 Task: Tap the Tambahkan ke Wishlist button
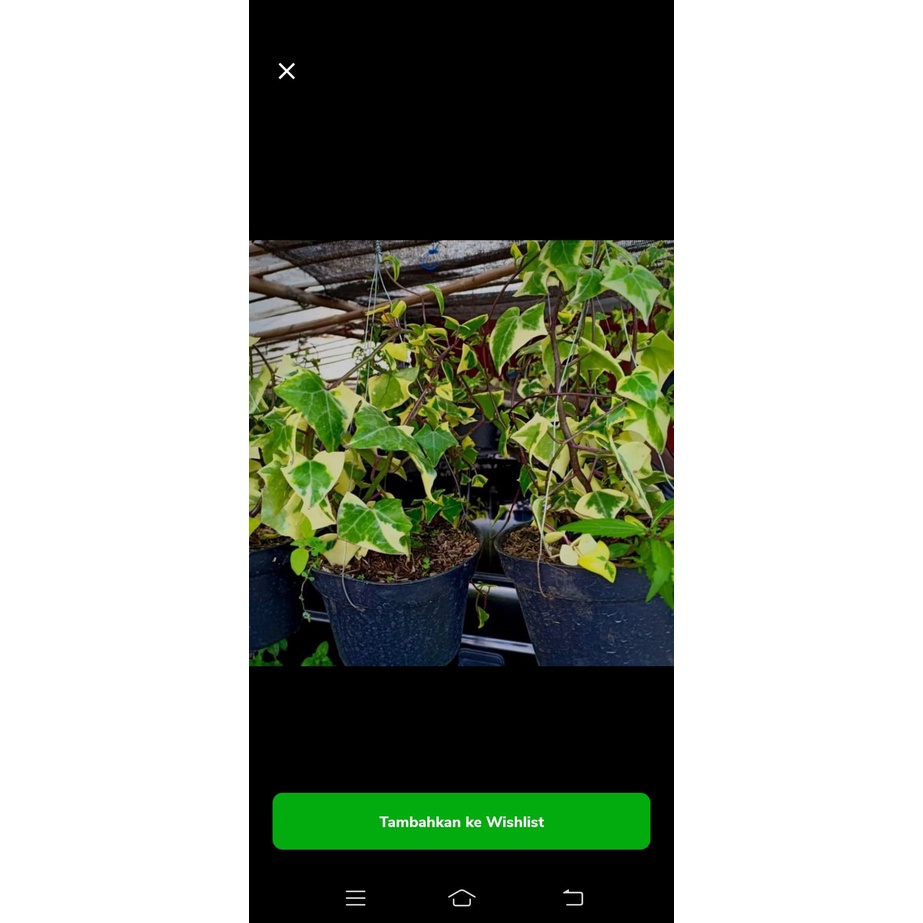pos(461,821)
